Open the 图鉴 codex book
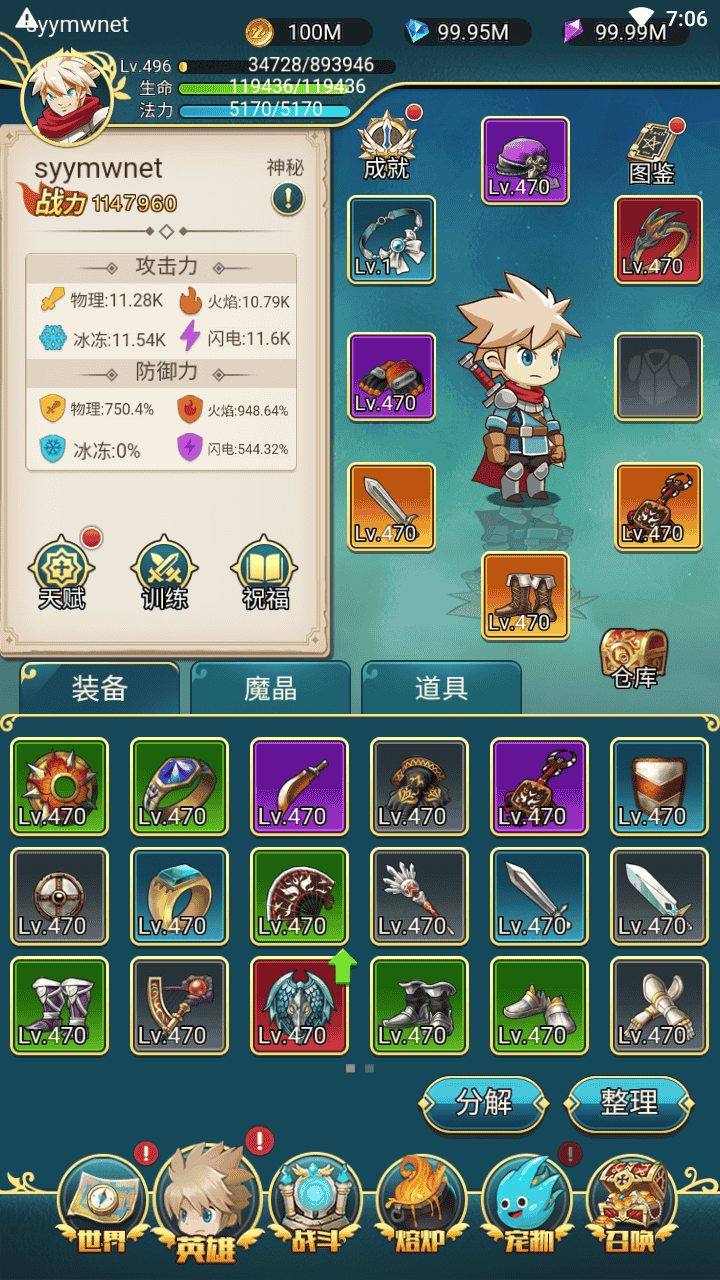The image size is (720, 1280). [652, 152]
